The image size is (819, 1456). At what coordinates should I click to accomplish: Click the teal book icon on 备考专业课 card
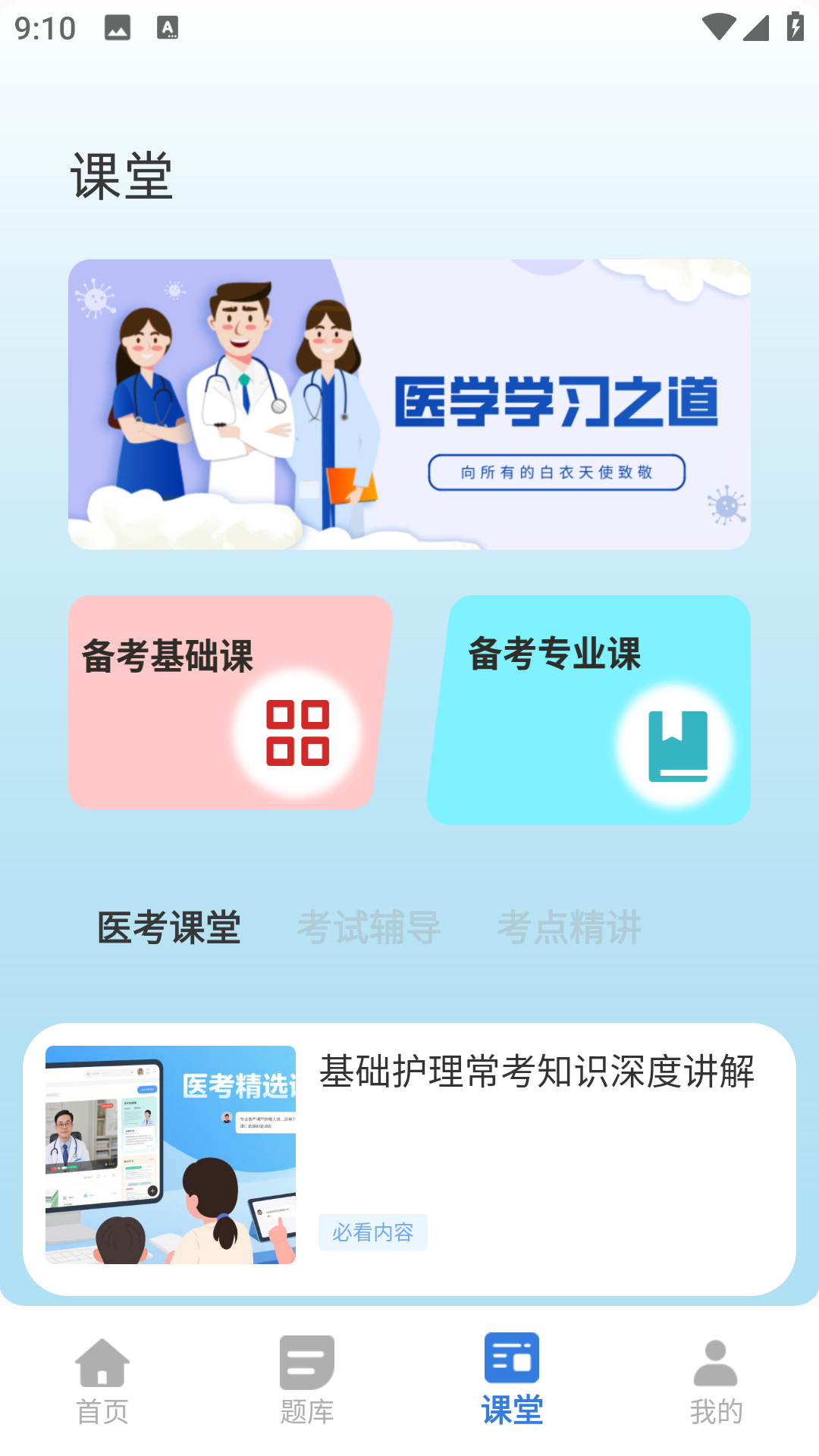[x=679, y=747]
